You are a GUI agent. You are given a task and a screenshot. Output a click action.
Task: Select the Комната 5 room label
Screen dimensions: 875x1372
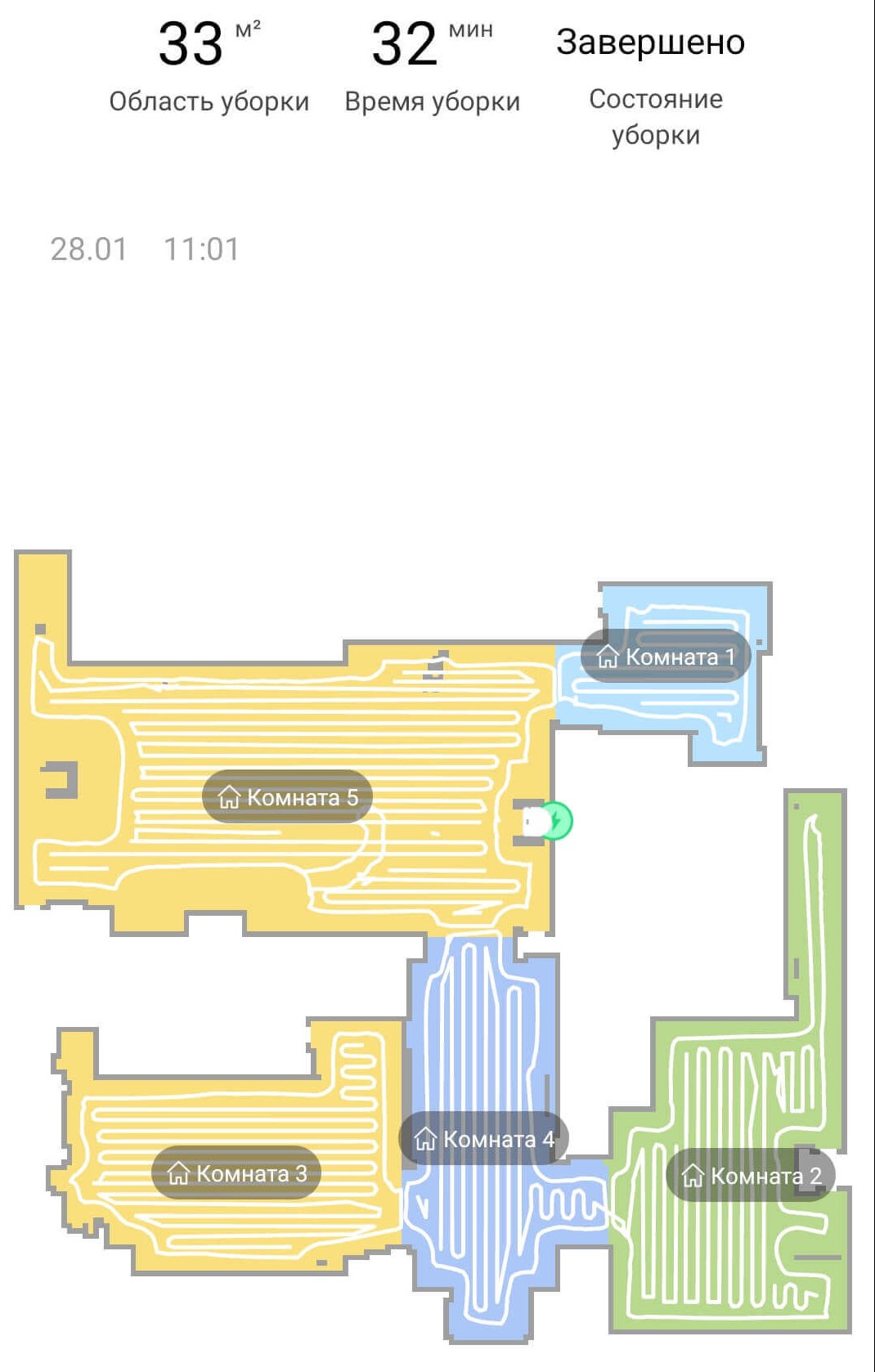tap(287, 797)
